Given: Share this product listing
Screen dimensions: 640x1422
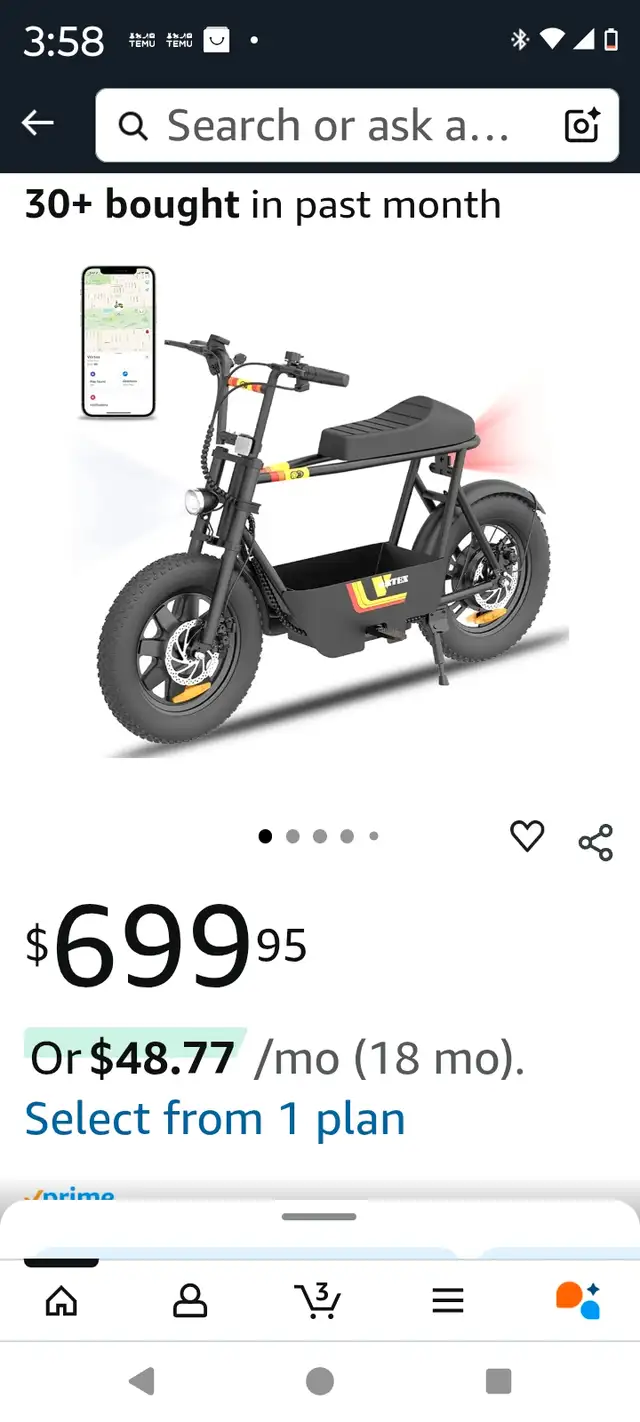Looking at the screenshot, I should (596, 843).
